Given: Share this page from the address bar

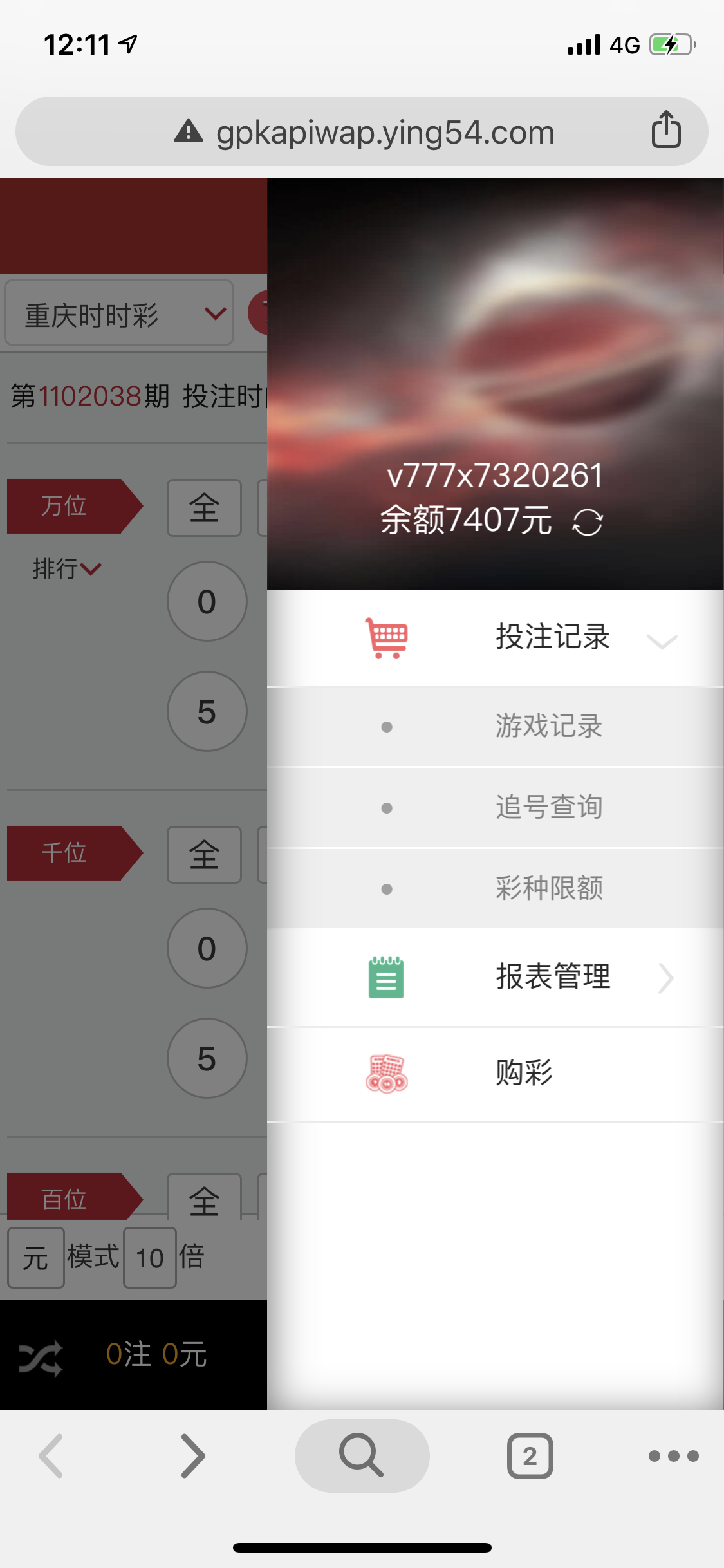Looking at the screenshot, I should [666, 131].
